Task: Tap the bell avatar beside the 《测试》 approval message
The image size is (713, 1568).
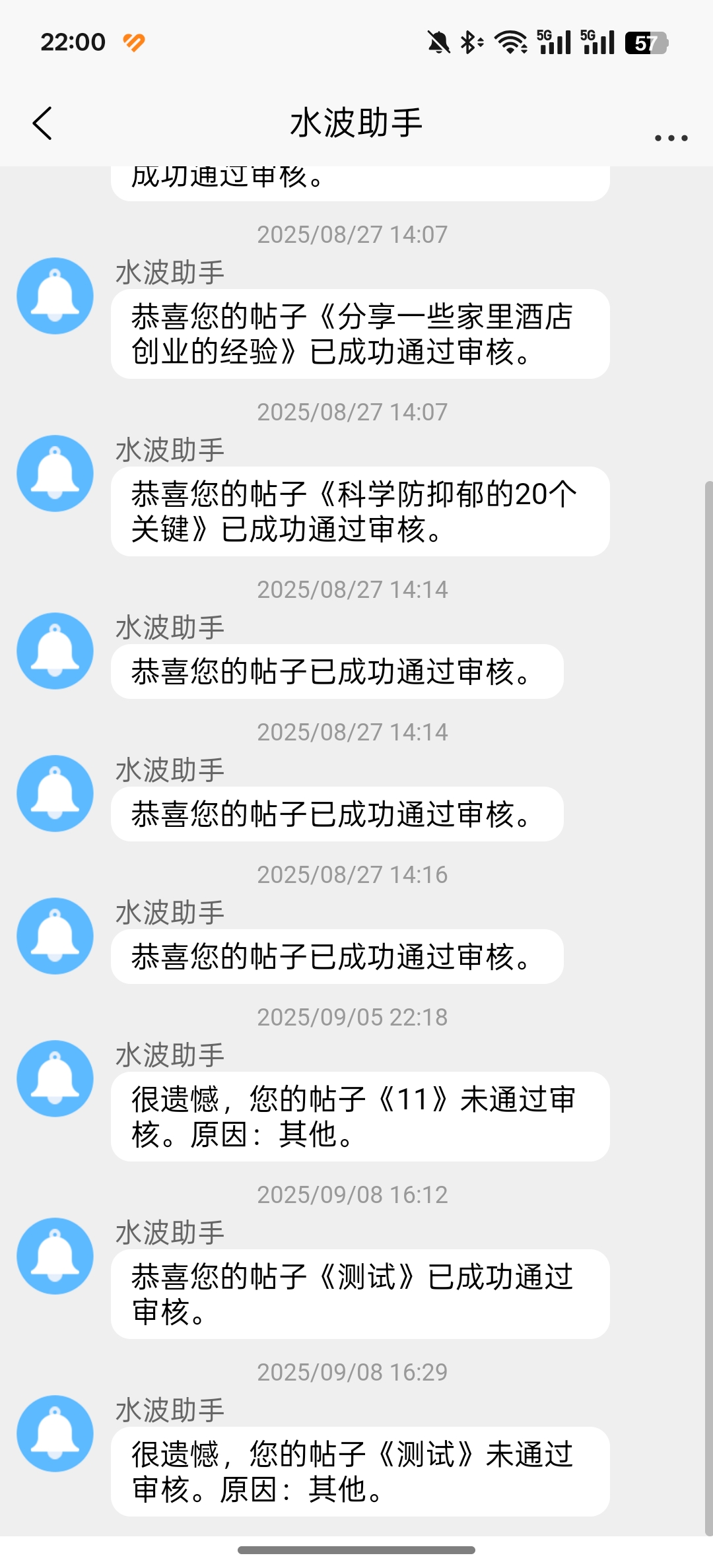Action: 55,1256
